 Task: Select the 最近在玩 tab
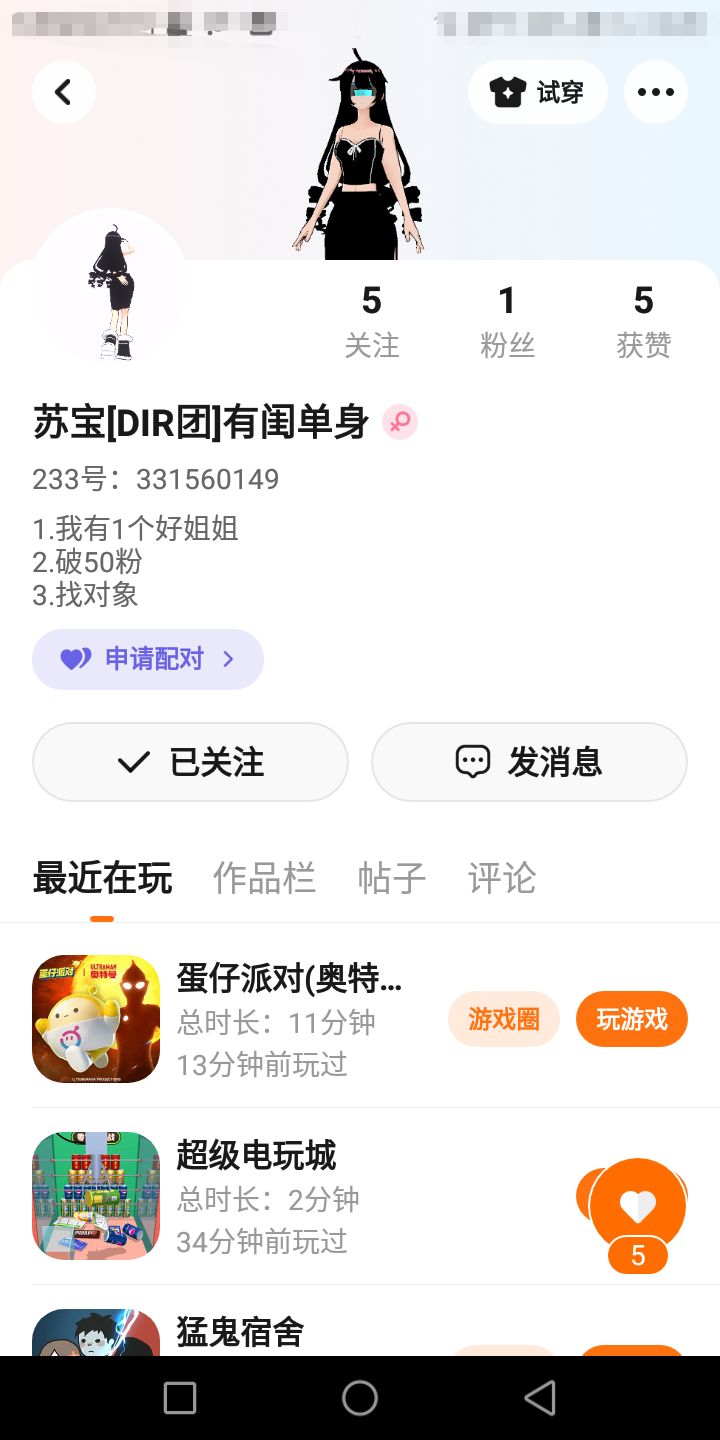[x=102, y=878]
